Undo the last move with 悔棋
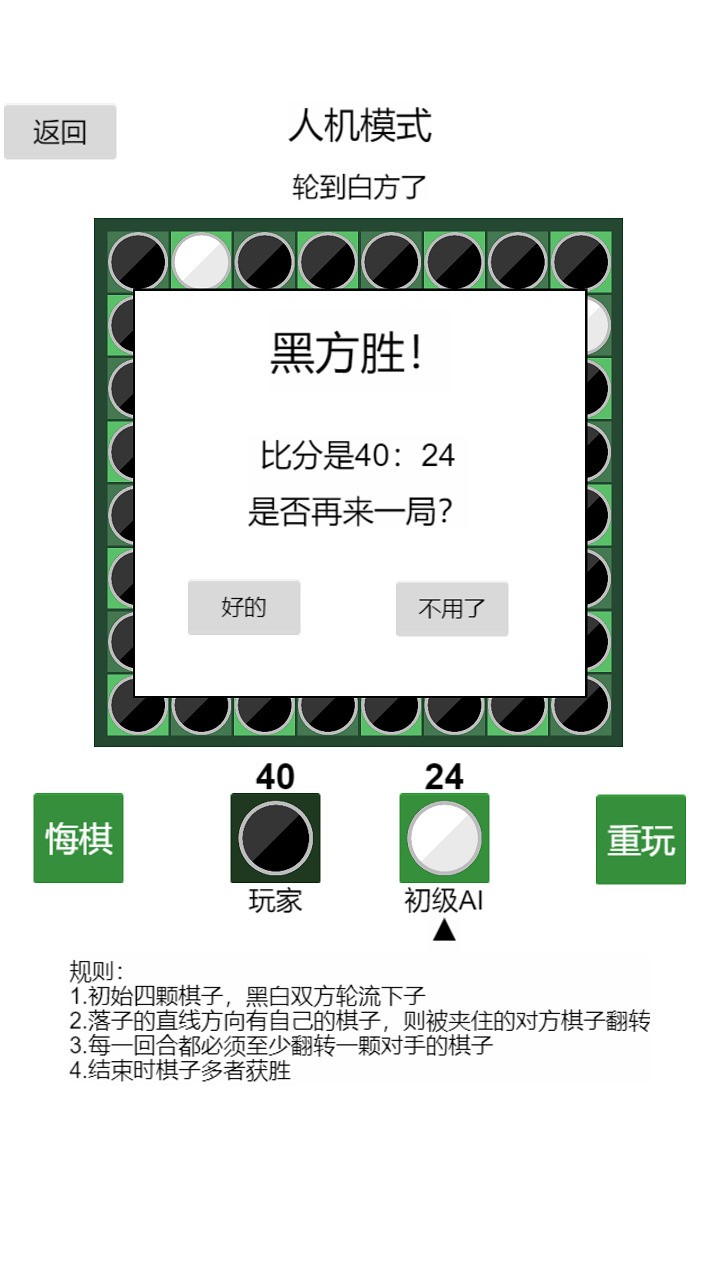The image size is (720, 1280). (x=78, y=838)
